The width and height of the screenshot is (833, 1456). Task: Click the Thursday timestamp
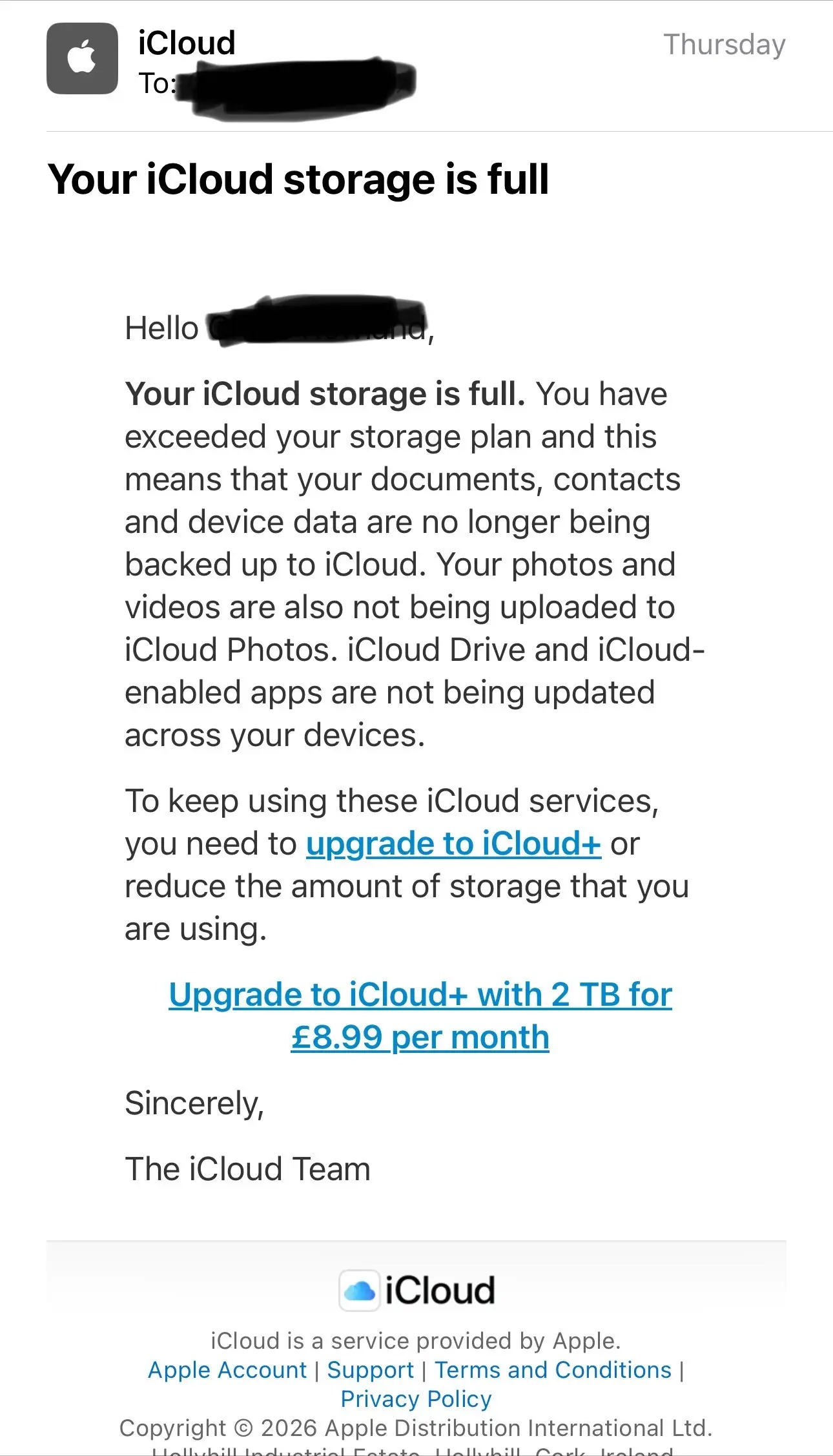click(725, 45)
